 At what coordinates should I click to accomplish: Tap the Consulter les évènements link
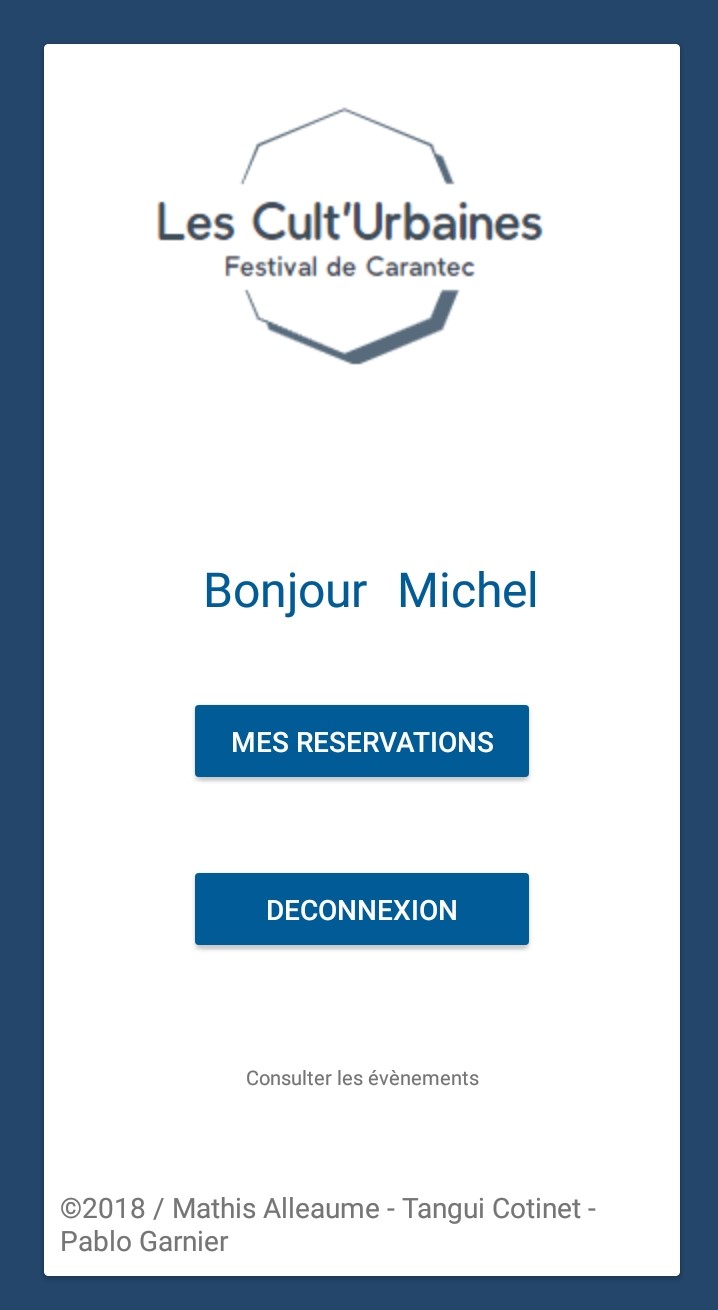coord(362,1078)
